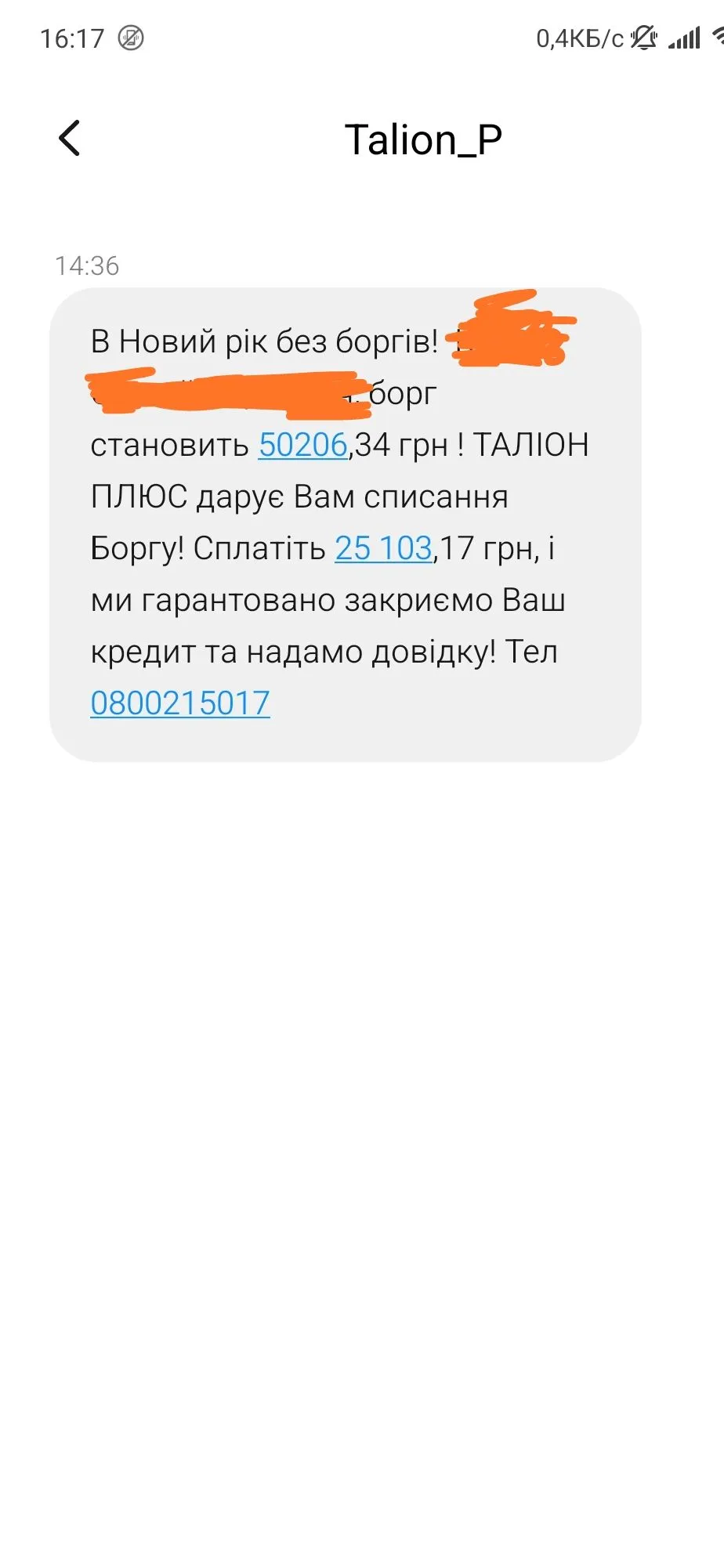Viewport: 724px width, 1568px height.
Task: Tap the underlined amount 50206
Action: coord(302,445)
